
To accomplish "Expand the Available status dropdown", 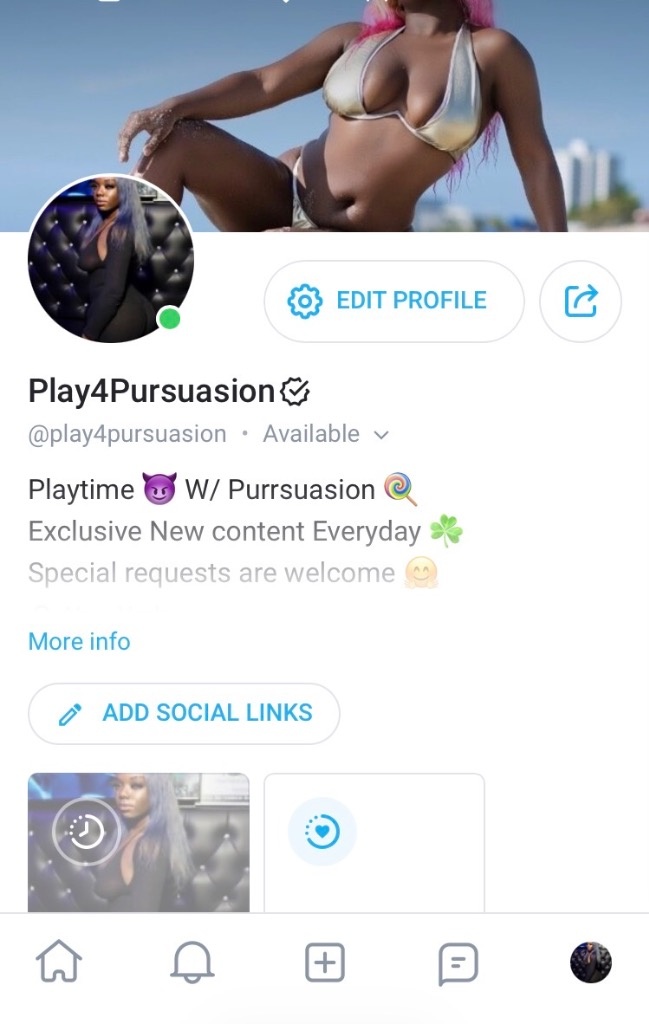I will click(x=325, y=434).
